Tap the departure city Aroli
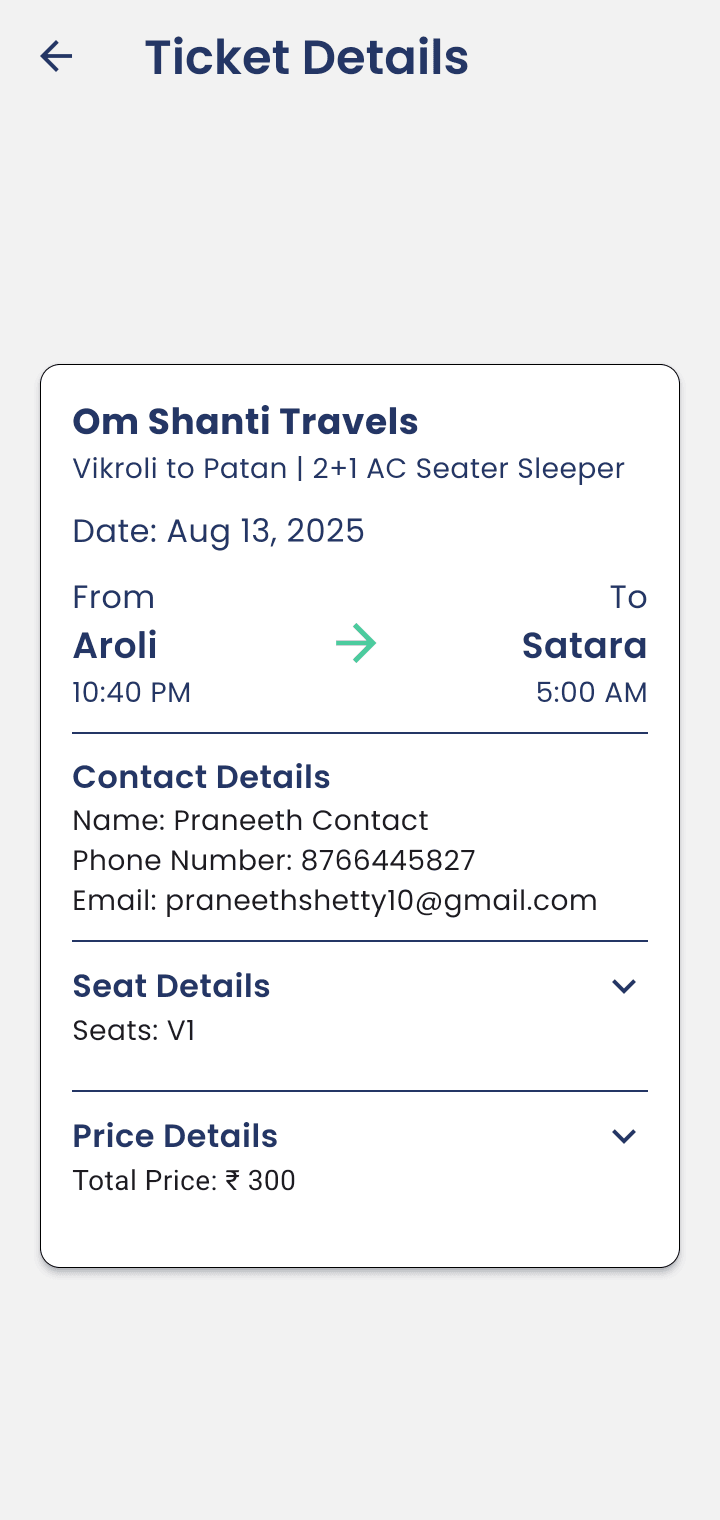720x1520 pixels. click(x=115, y=645)
